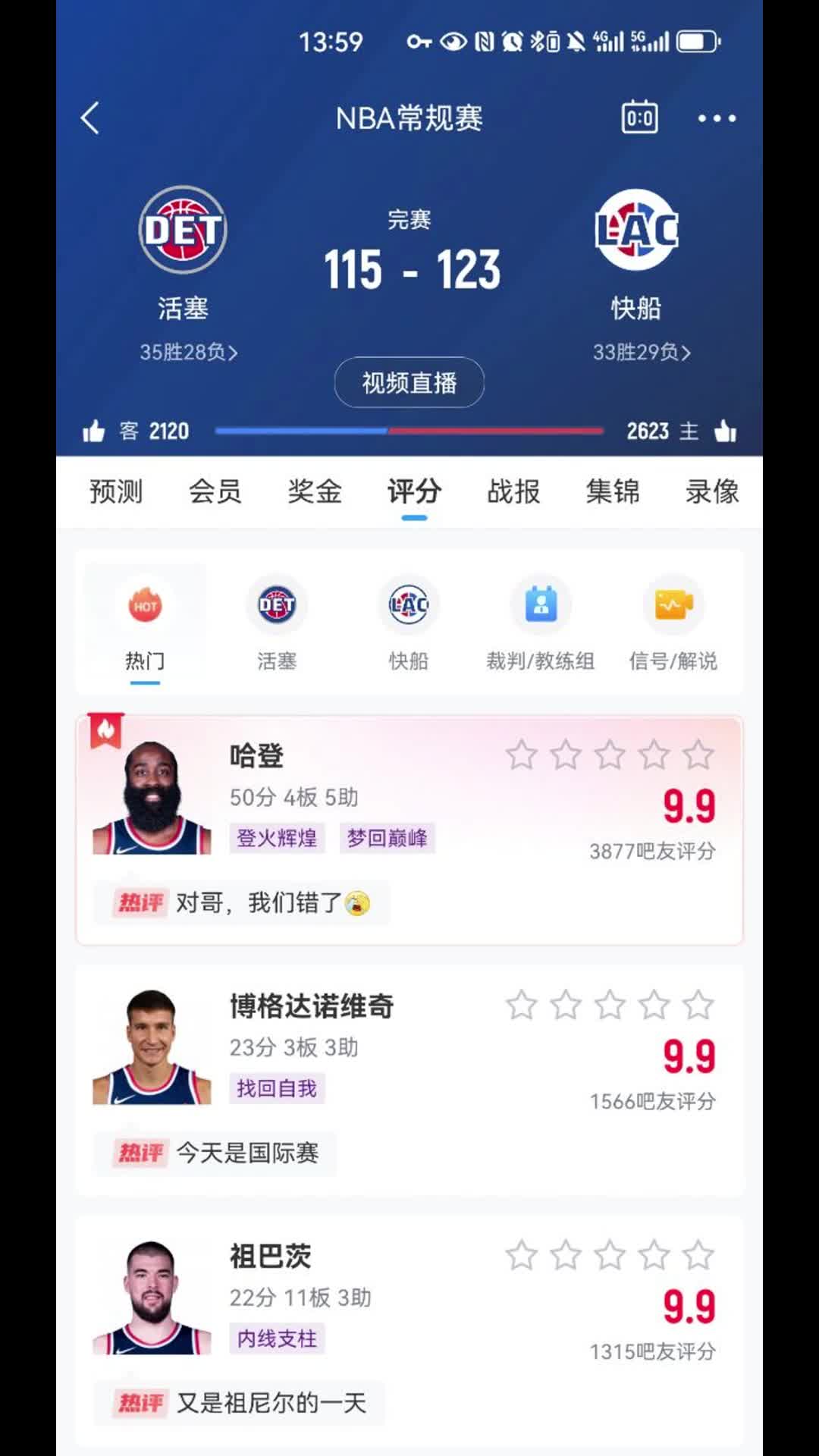The image size is (819, 1456).
Task: Switch to the 预测 tab
Action: click(116, 491)
